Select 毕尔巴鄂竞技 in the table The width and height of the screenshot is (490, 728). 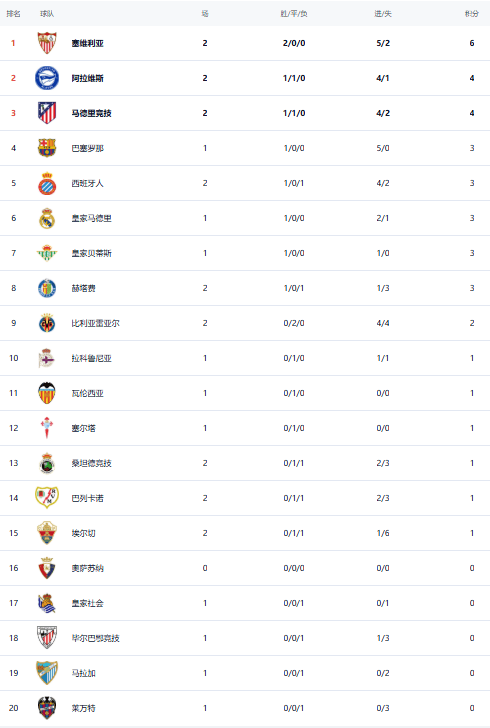245,638
